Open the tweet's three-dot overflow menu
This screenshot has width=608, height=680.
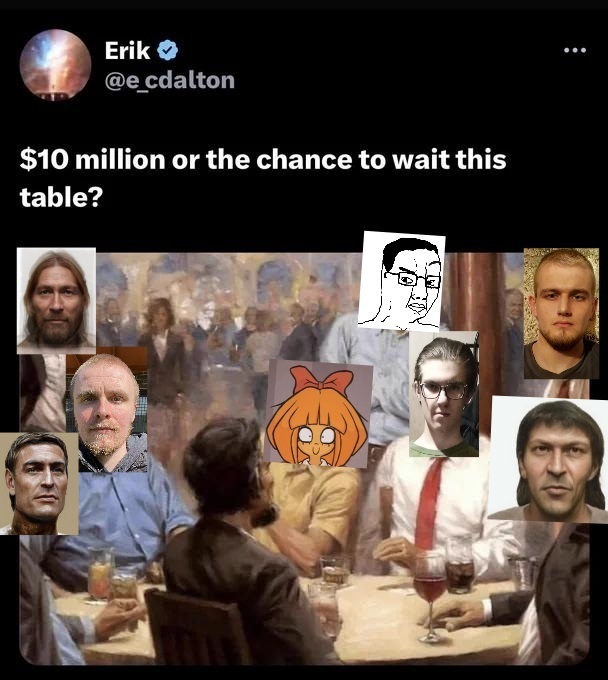[x=575, y=50]
